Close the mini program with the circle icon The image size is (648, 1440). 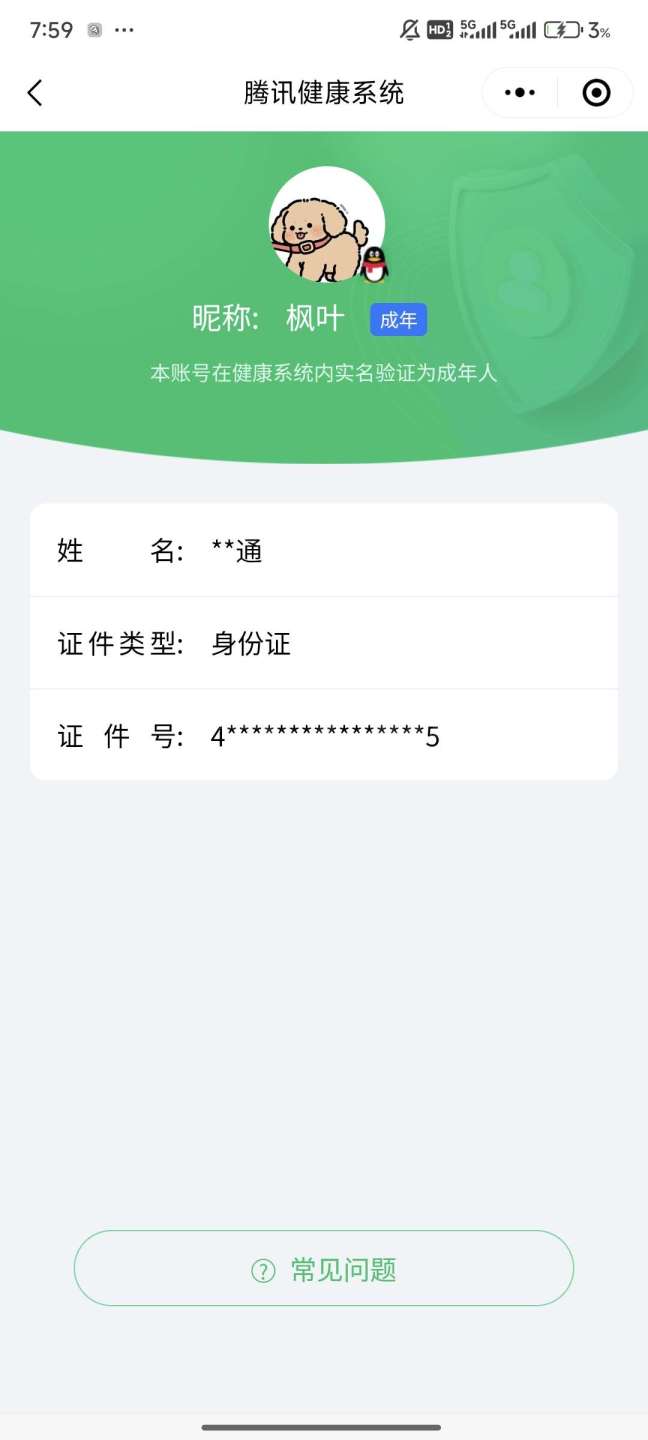click(596, 93)
